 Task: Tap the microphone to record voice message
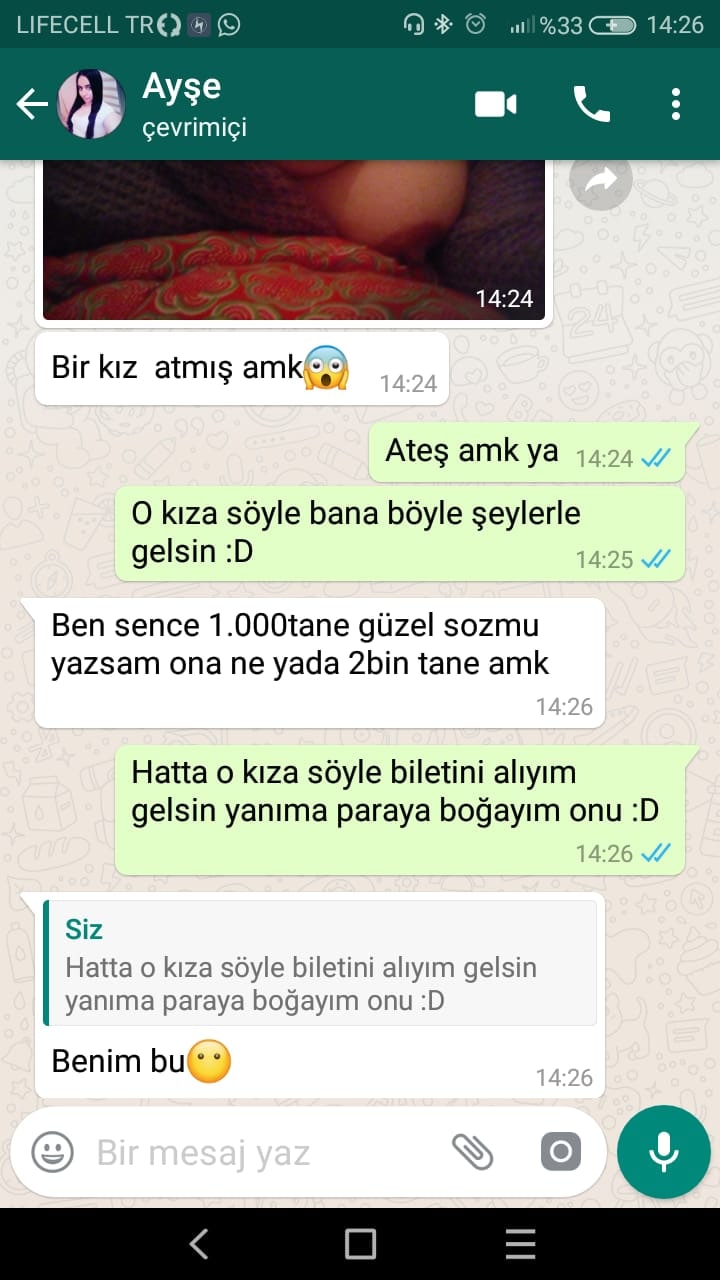point(663,1151)
